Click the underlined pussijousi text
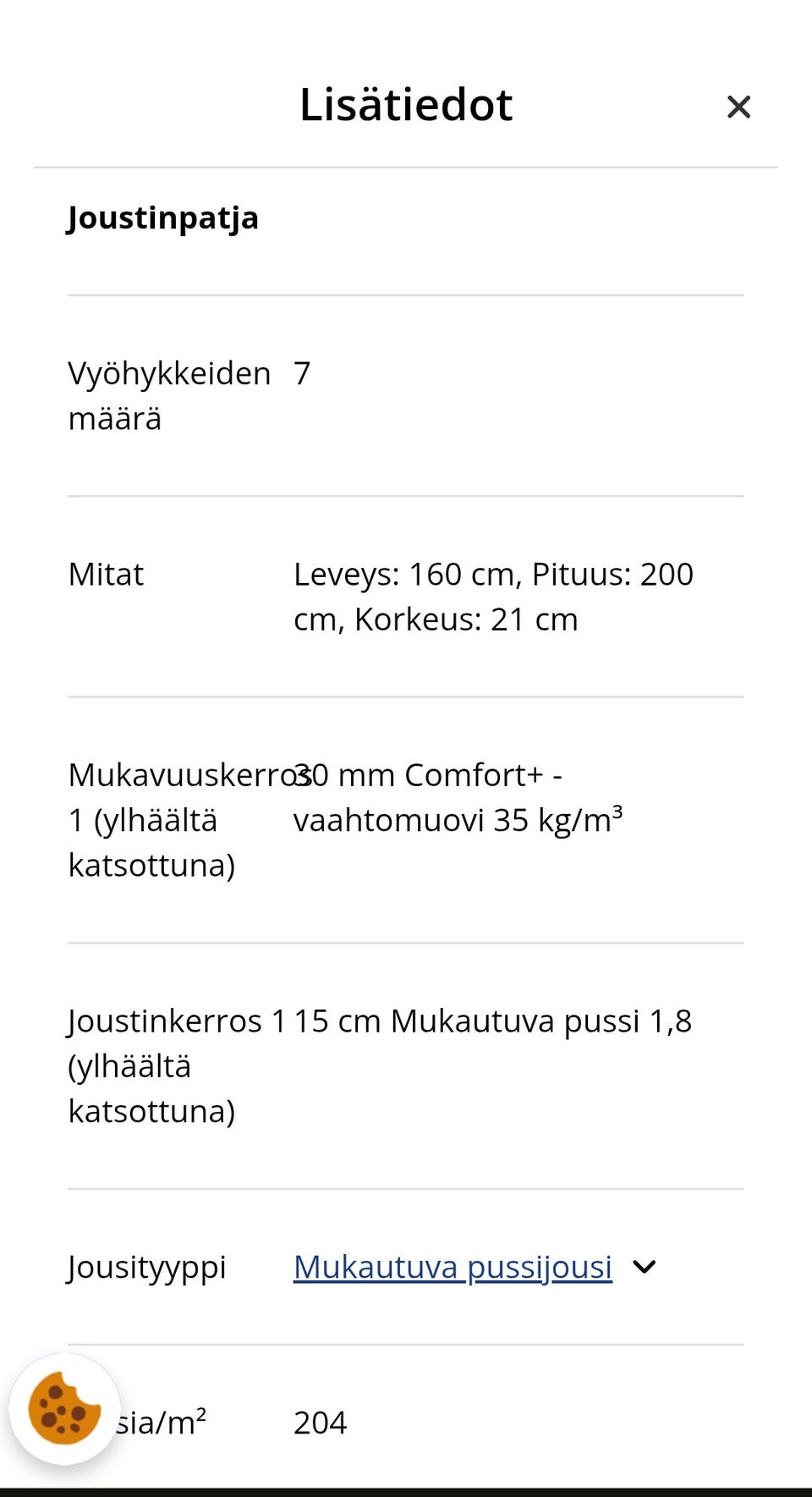This screenshot has height=1497, width=812. [x=452, y=1267]
